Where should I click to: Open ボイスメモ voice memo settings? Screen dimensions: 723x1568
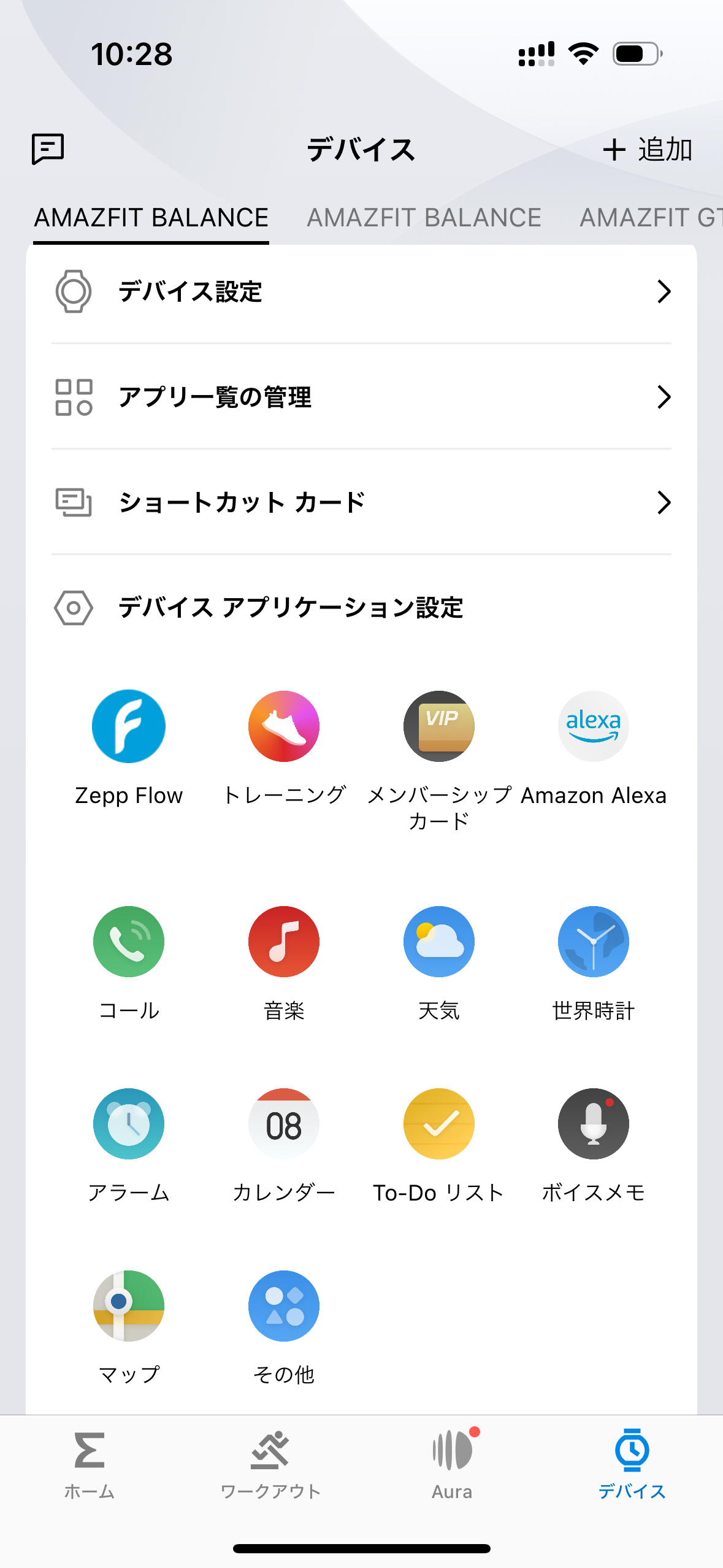[594, 1124]
